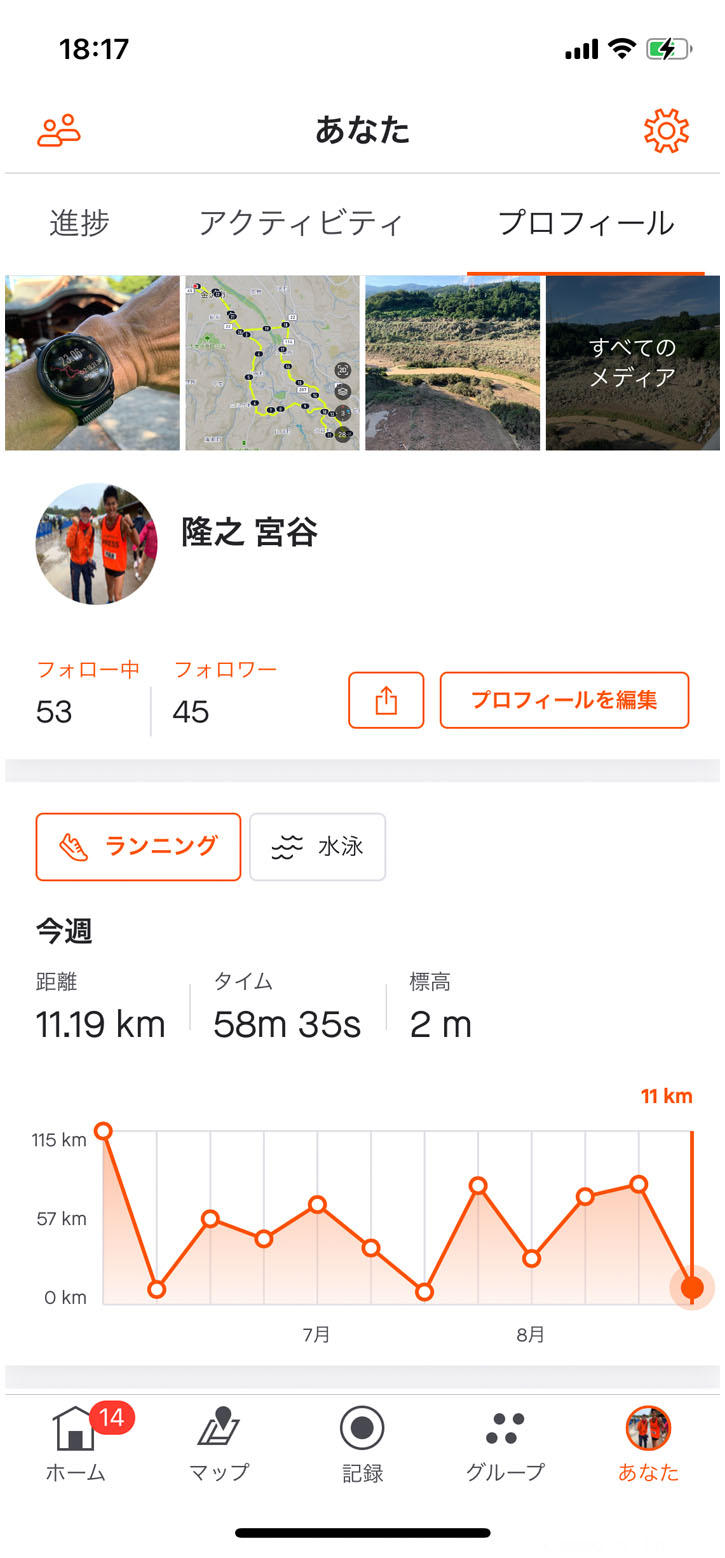725x1558 pixels.
Task: Switch to the 水泳 activity filter
Action: point(318,847)
